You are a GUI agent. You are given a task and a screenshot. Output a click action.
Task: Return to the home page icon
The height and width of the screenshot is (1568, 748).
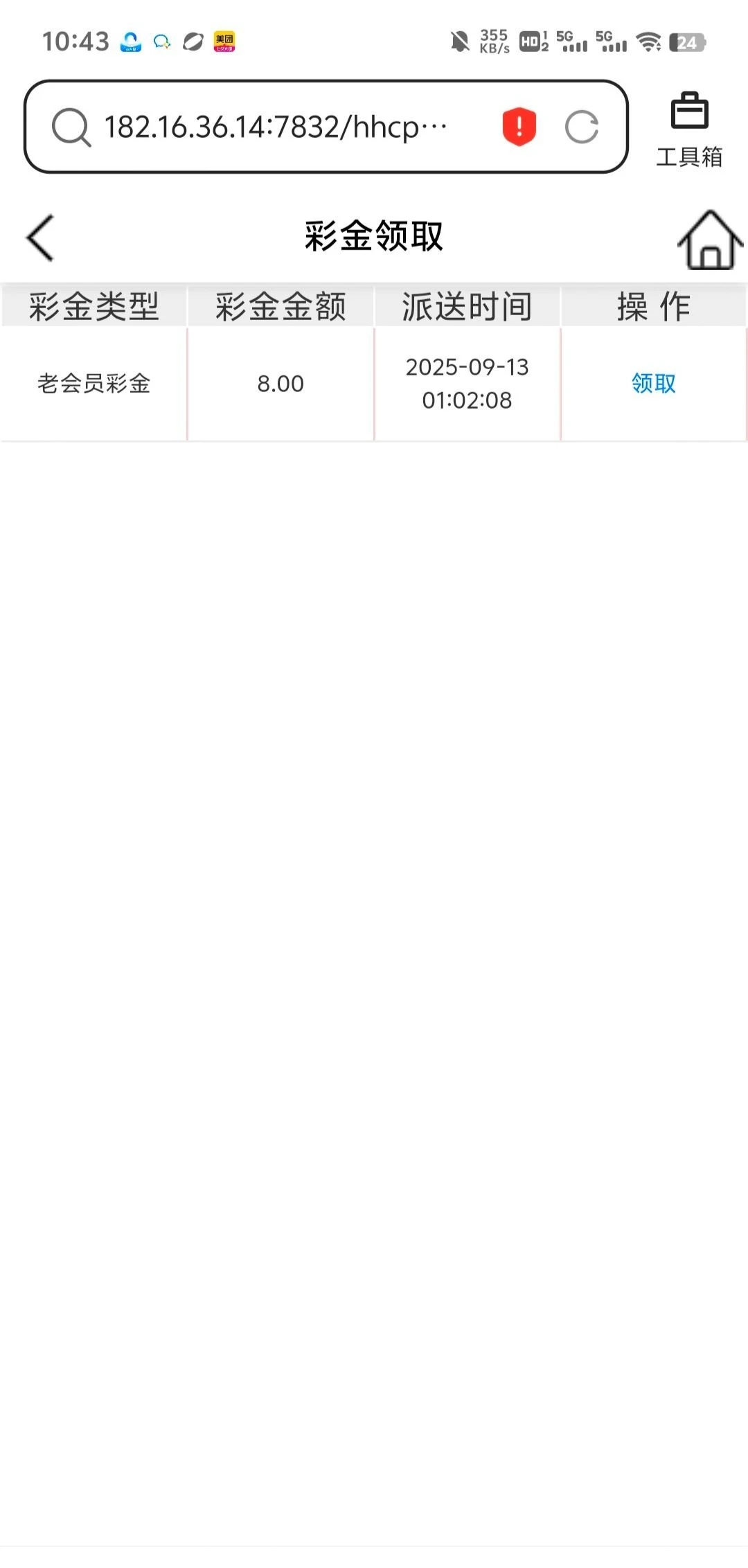709,240
